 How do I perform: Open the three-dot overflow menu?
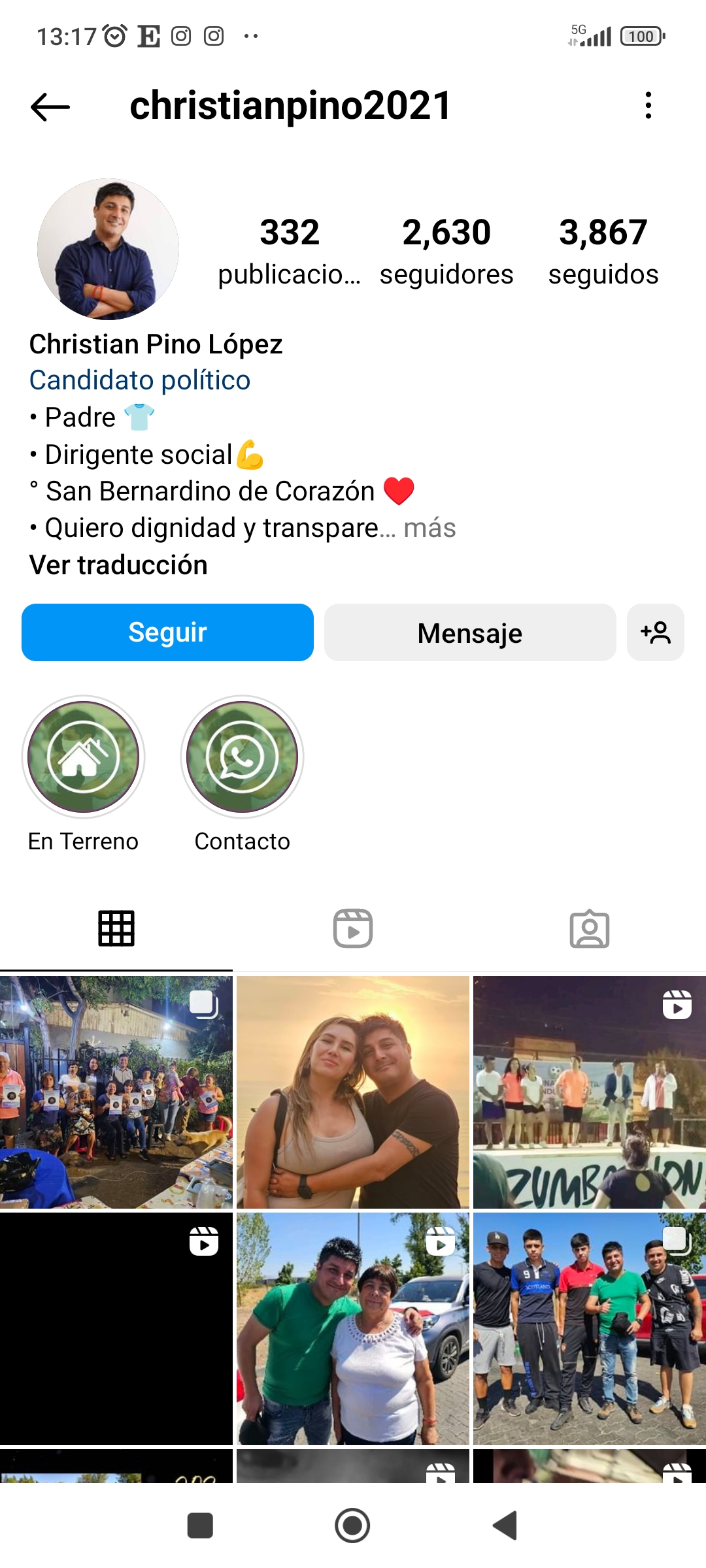click(x=648, y=105)
